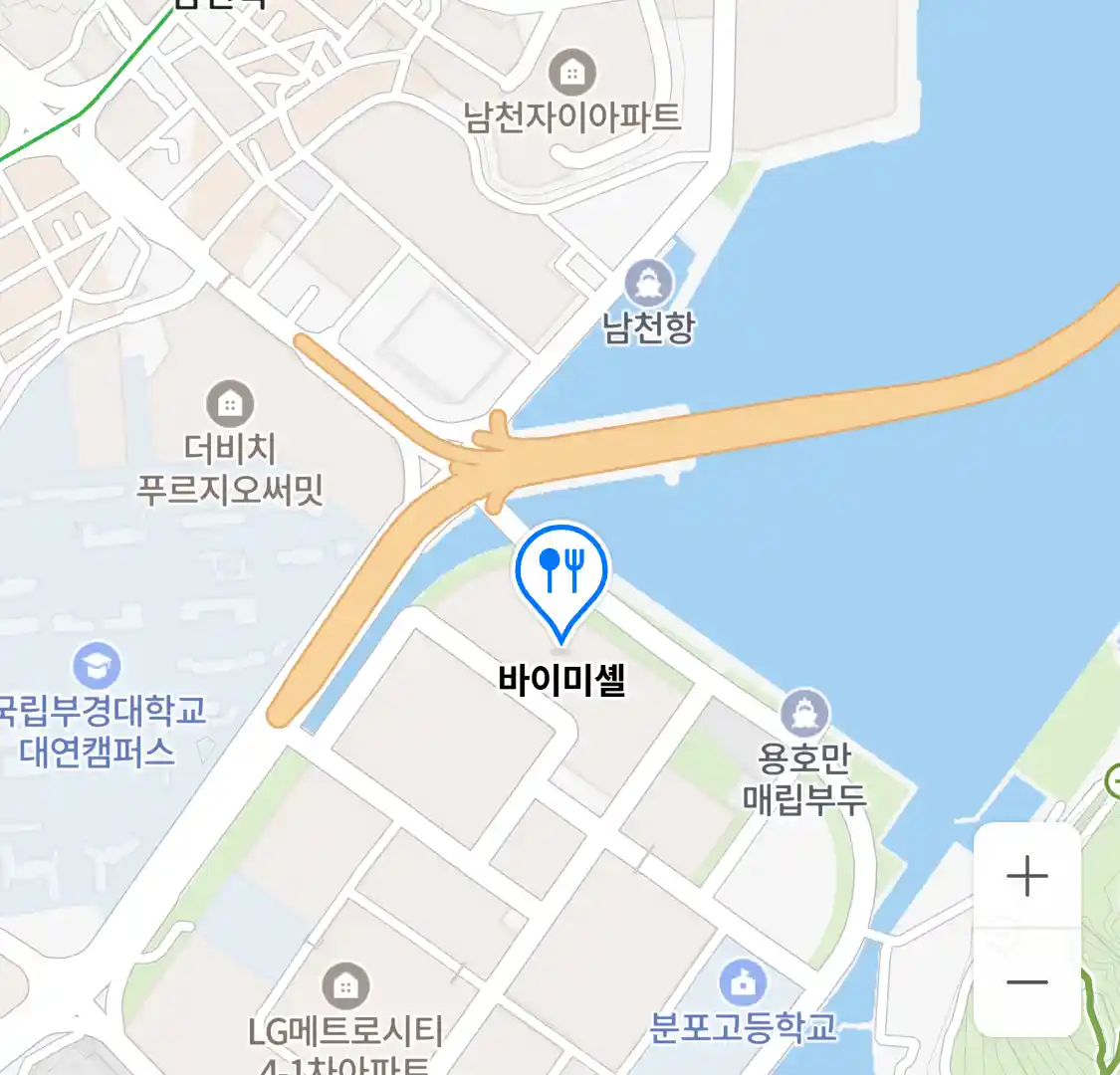
Task: Zoom out of the map
Action: click(x=1026, y=982)
